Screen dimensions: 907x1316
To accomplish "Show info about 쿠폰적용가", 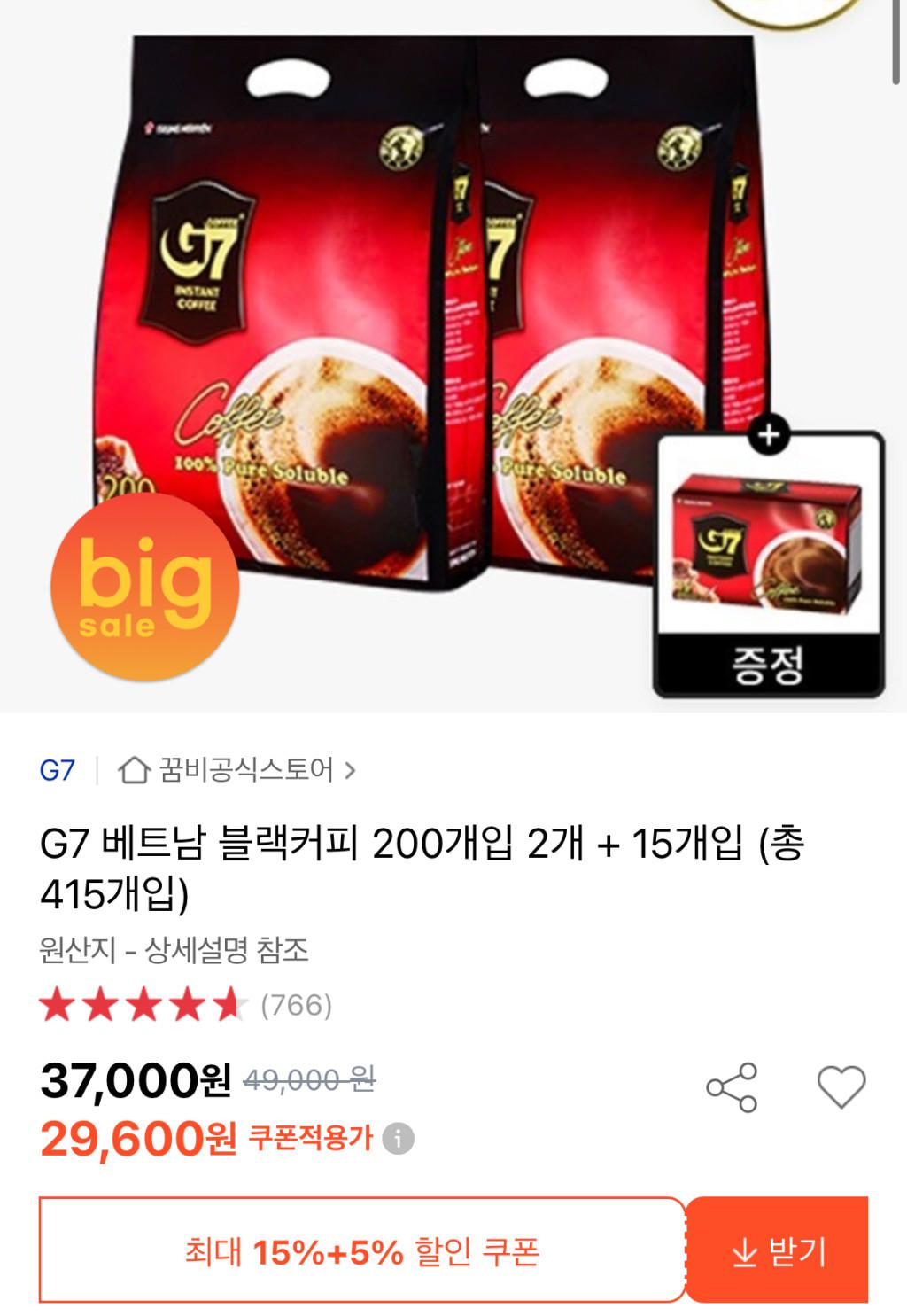I will tap(398, 1139).
